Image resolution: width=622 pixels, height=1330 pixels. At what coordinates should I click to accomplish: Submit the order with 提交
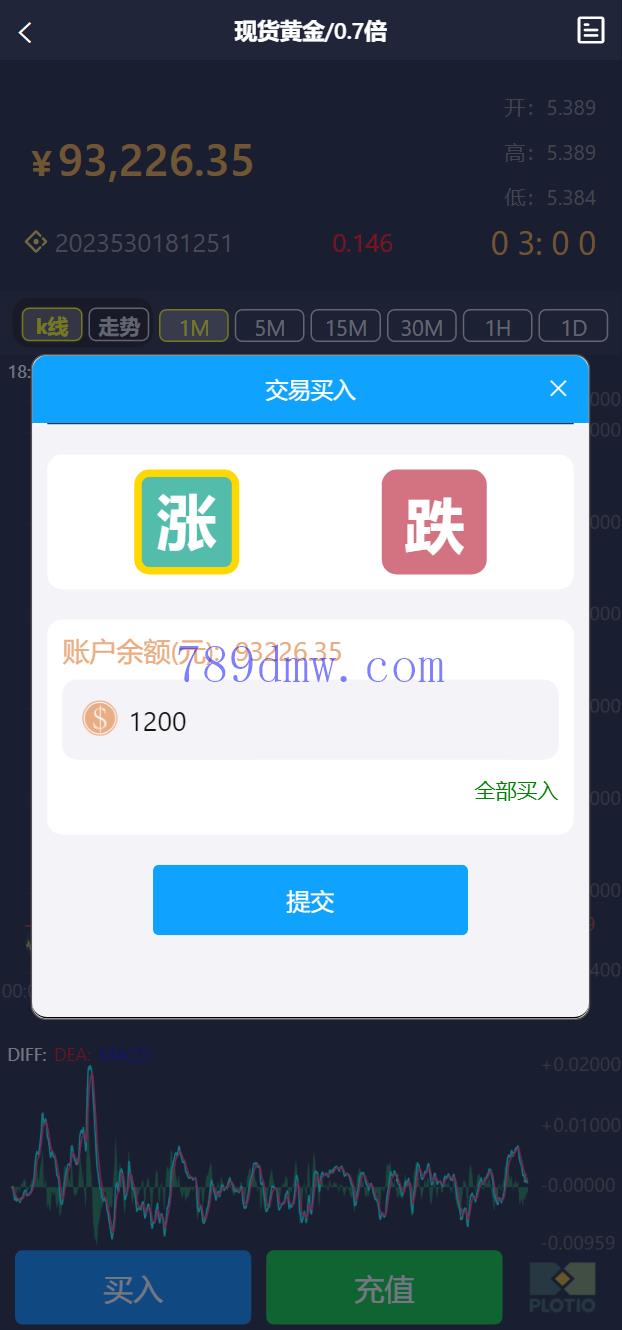point(310,900)
